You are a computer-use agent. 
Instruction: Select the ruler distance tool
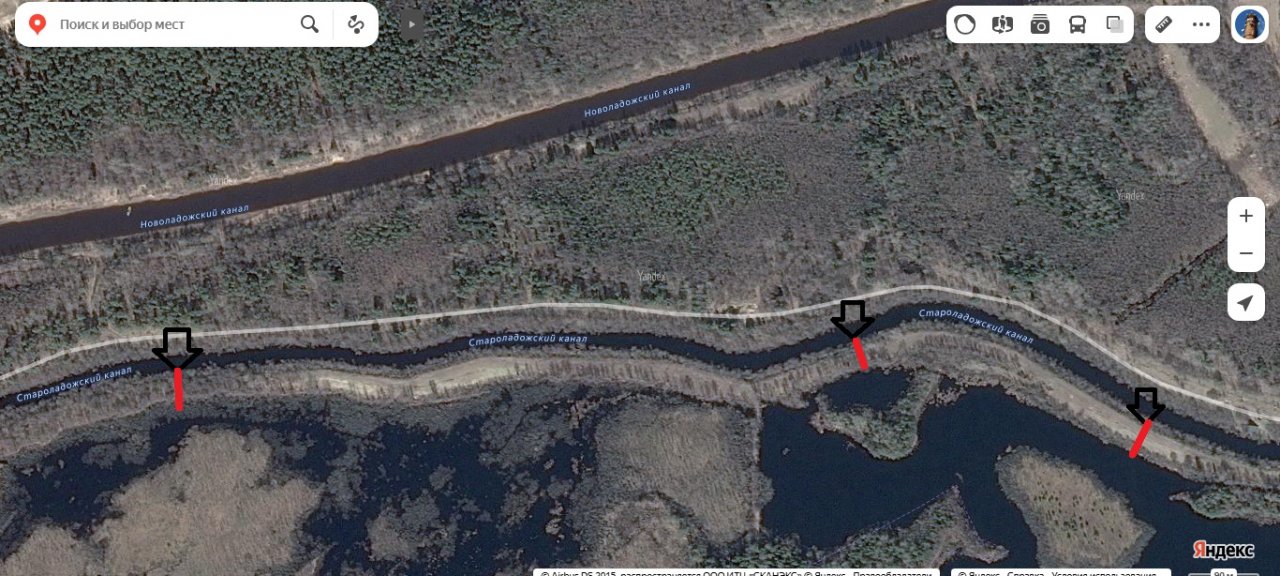coord(1164,24)
